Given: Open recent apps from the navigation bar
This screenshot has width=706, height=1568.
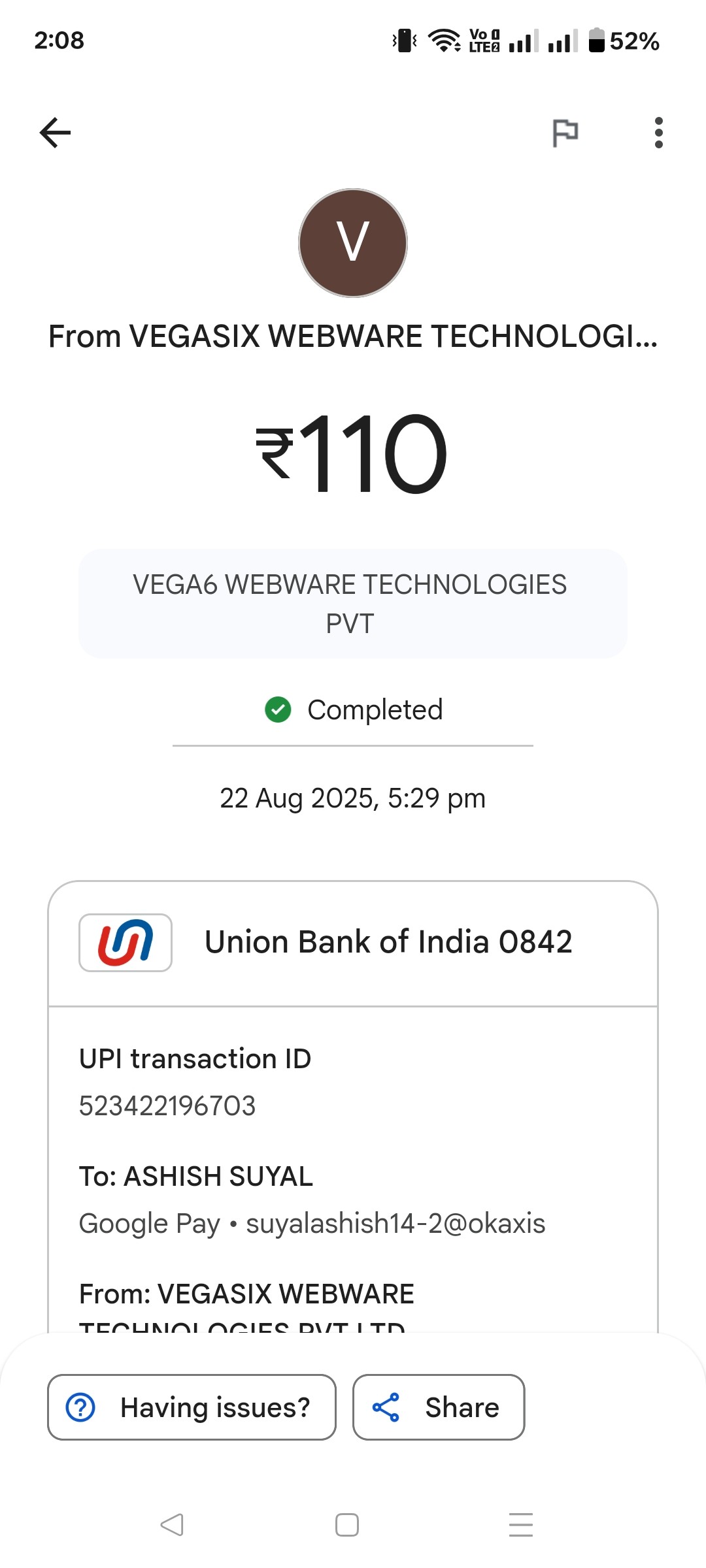Looking at the screenshot, I should click(x=521, y=1525).
